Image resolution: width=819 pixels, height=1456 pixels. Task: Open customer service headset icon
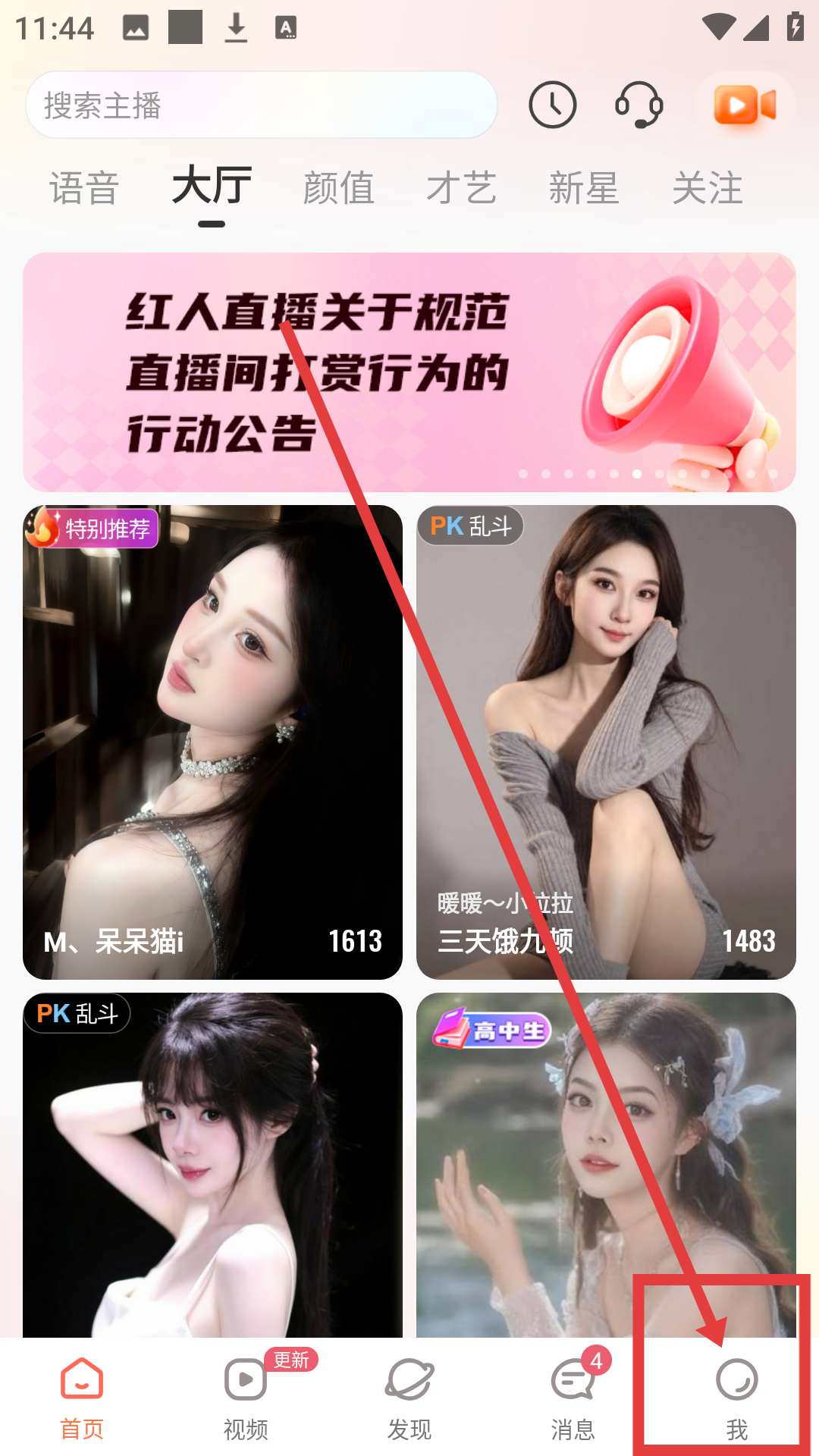(639, 105)
